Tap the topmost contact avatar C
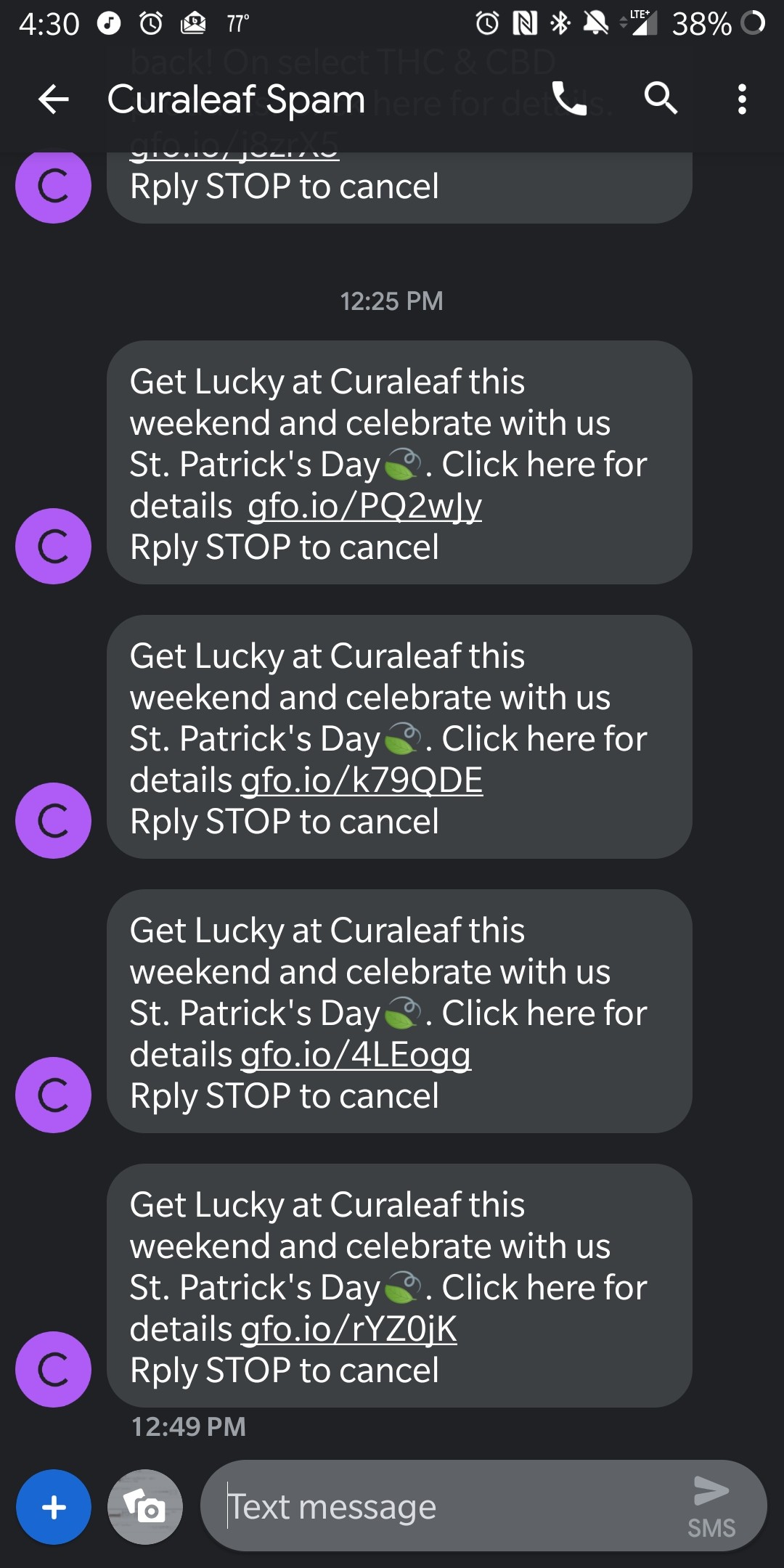The width and height of the screenshot is (784, 1568). [x=52, y=187]
